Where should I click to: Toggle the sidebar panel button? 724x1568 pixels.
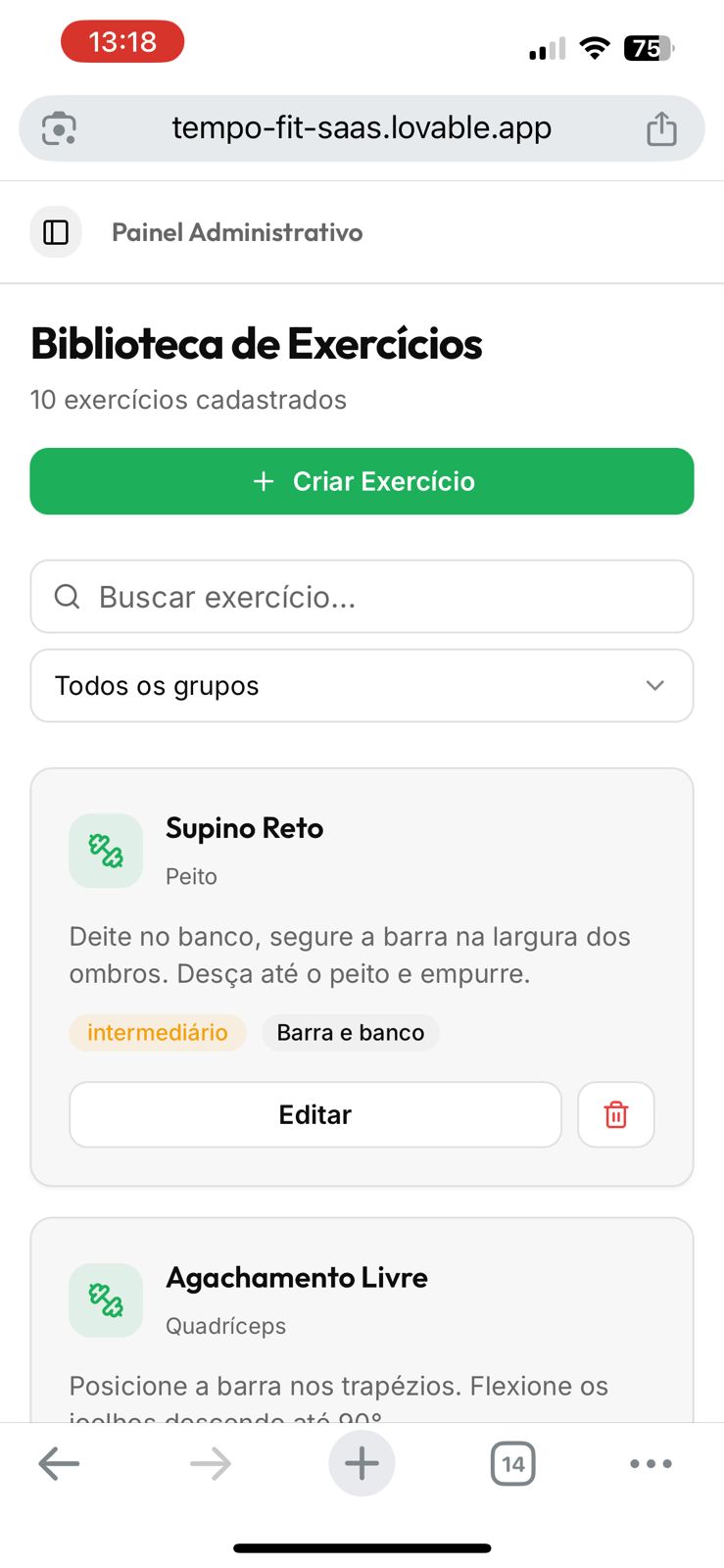(56, 232)
